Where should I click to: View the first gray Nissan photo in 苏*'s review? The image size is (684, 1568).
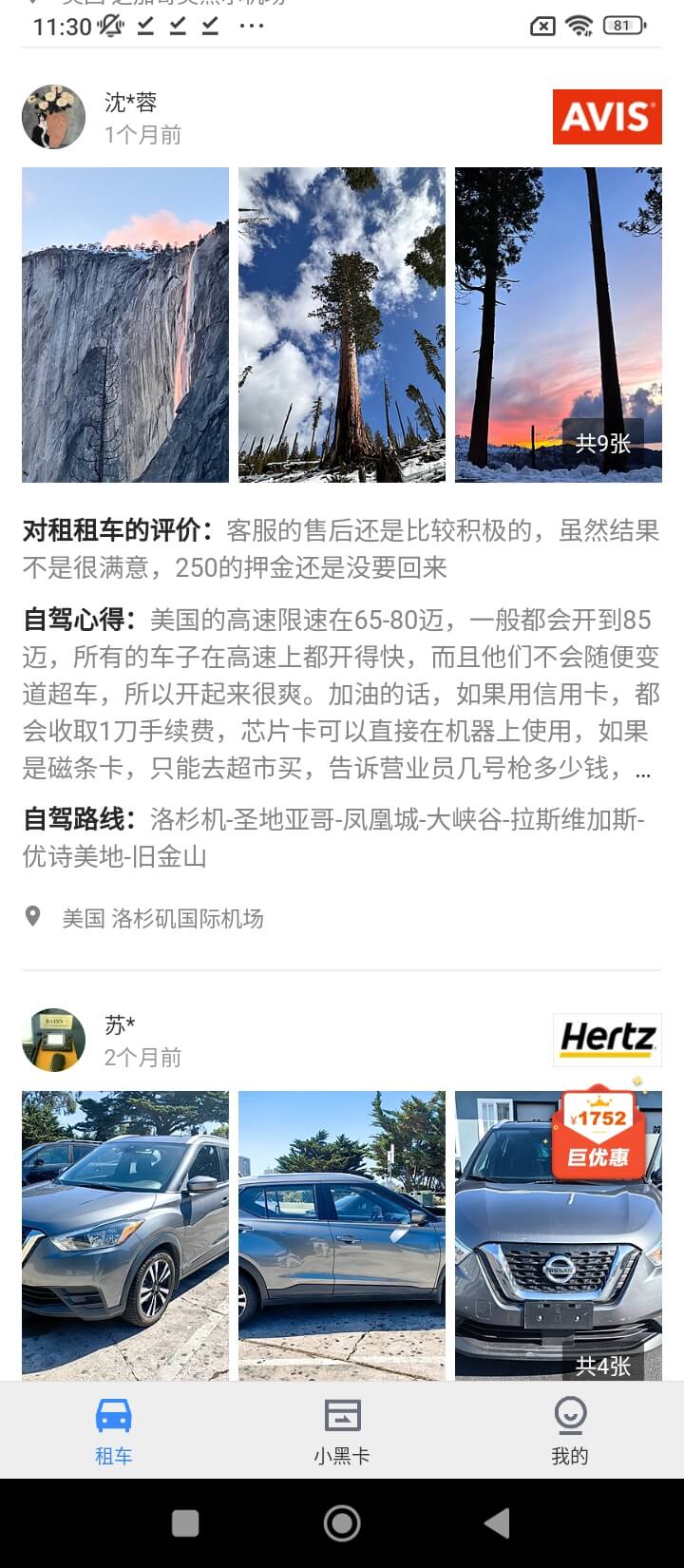point(125,1235)
